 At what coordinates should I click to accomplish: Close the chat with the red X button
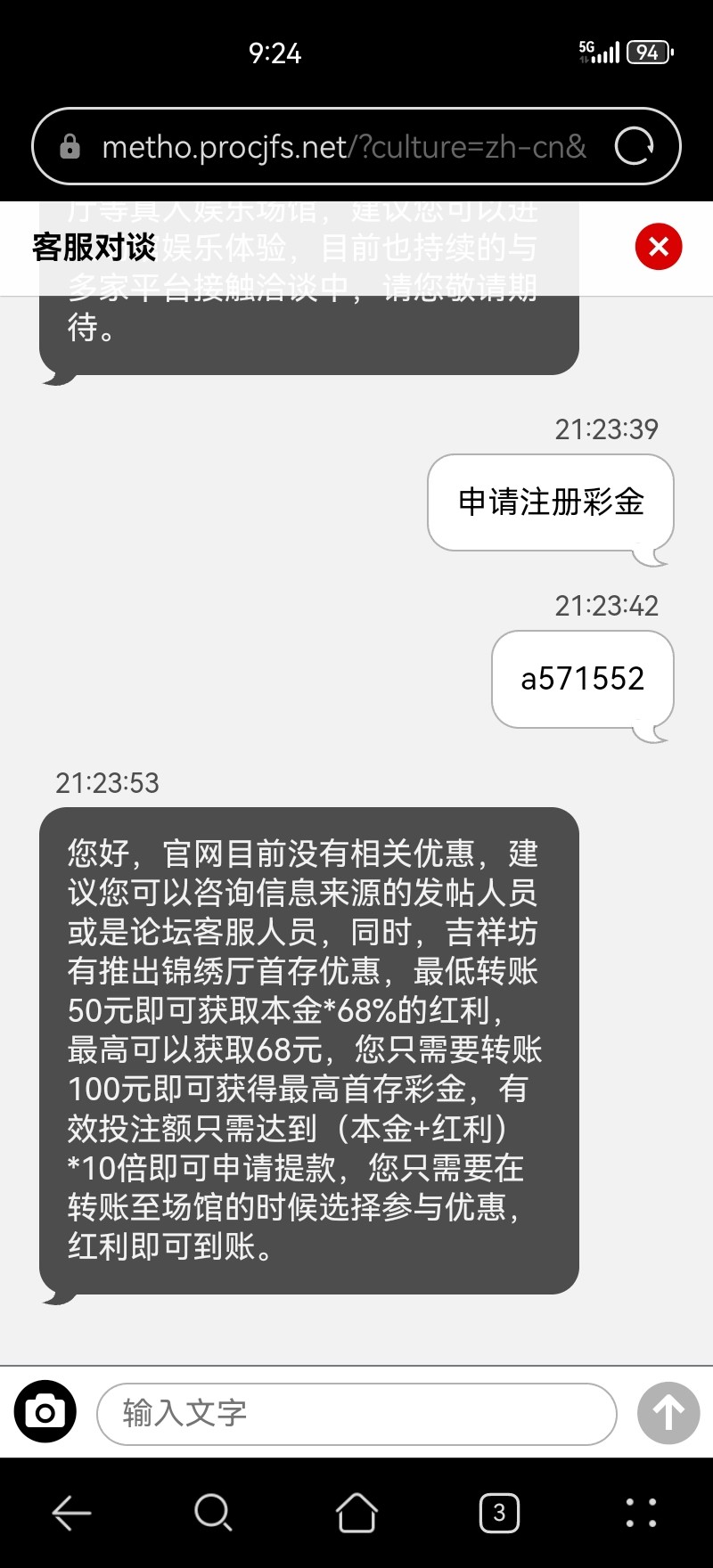pos(658,246)
